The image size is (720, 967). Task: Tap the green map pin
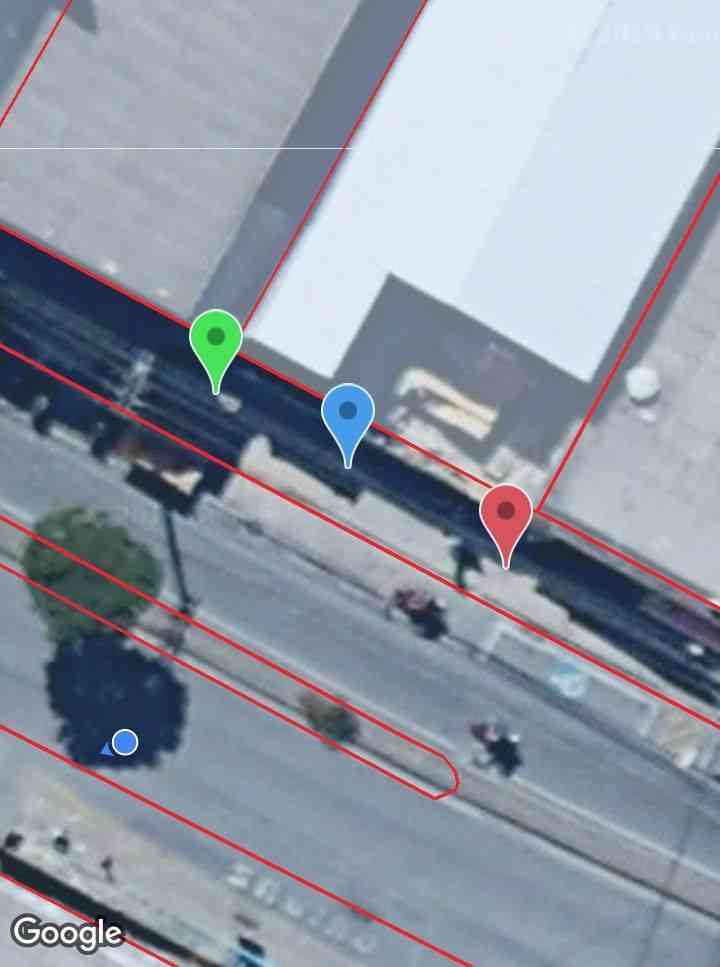(216, 341)
